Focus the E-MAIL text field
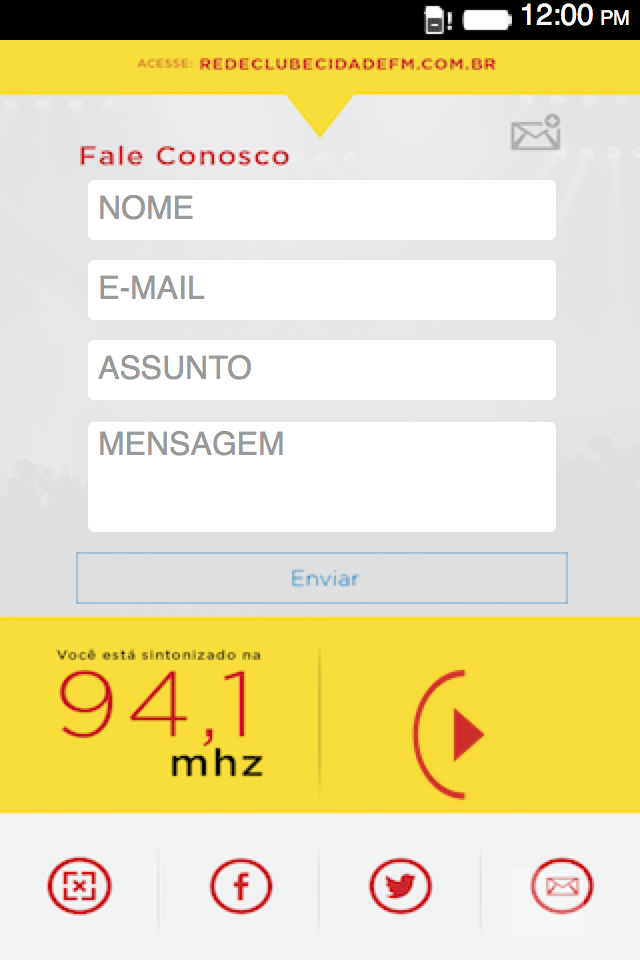640x960 pixels. point(321,290)
